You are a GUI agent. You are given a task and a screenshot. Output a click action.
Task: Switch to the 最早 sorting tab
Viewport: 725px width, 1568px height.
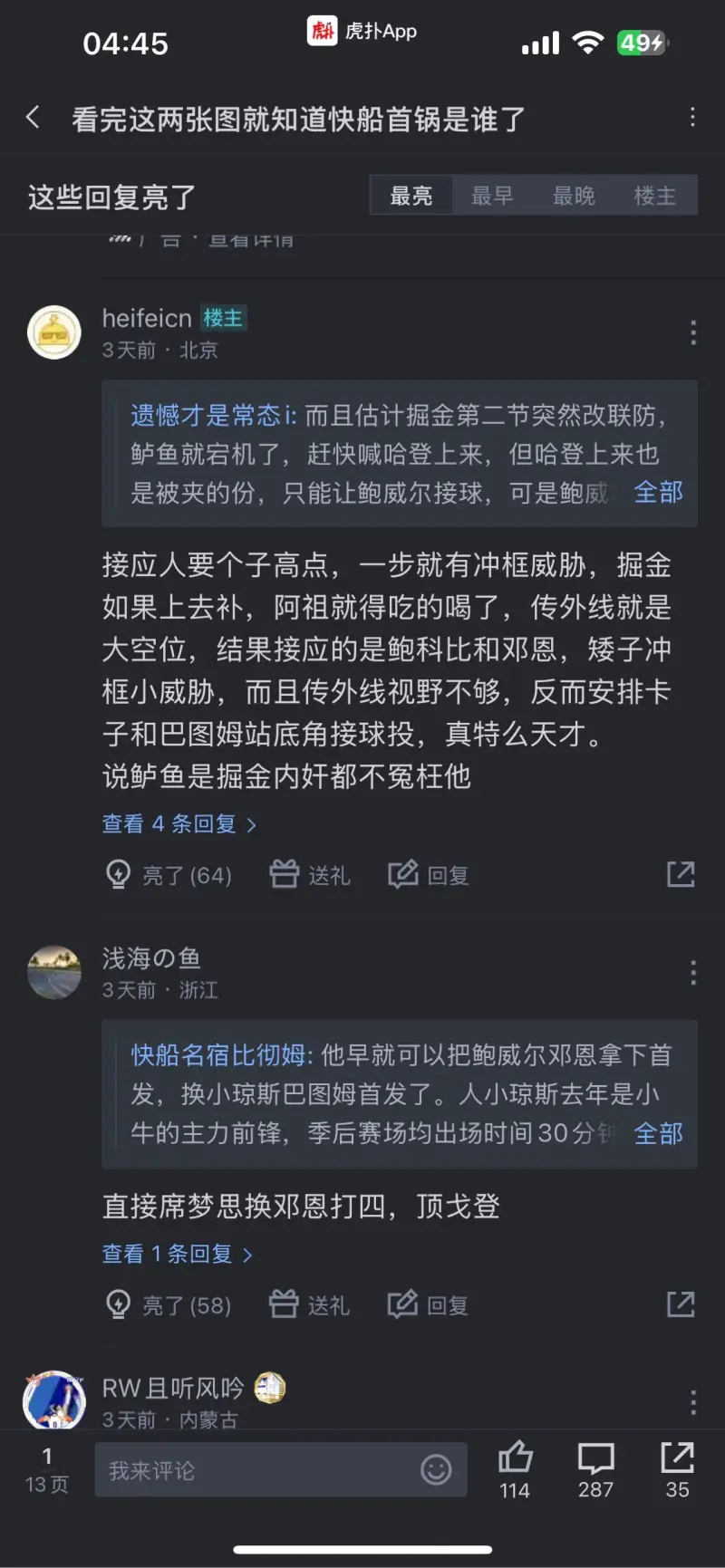coord(492,196)
